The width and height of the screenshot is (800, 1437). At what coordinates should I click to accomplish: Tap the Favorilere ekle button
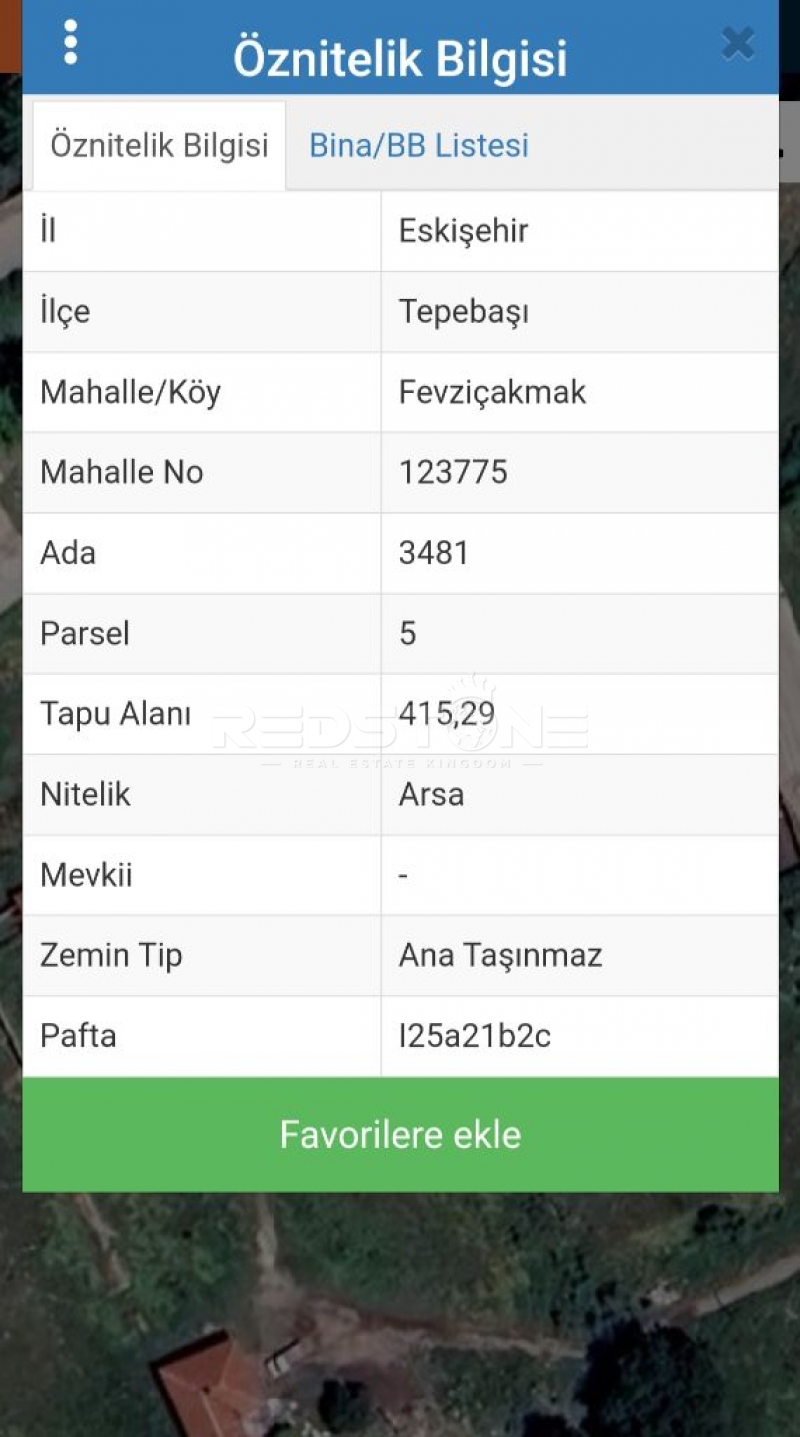tap(400, 1135)
